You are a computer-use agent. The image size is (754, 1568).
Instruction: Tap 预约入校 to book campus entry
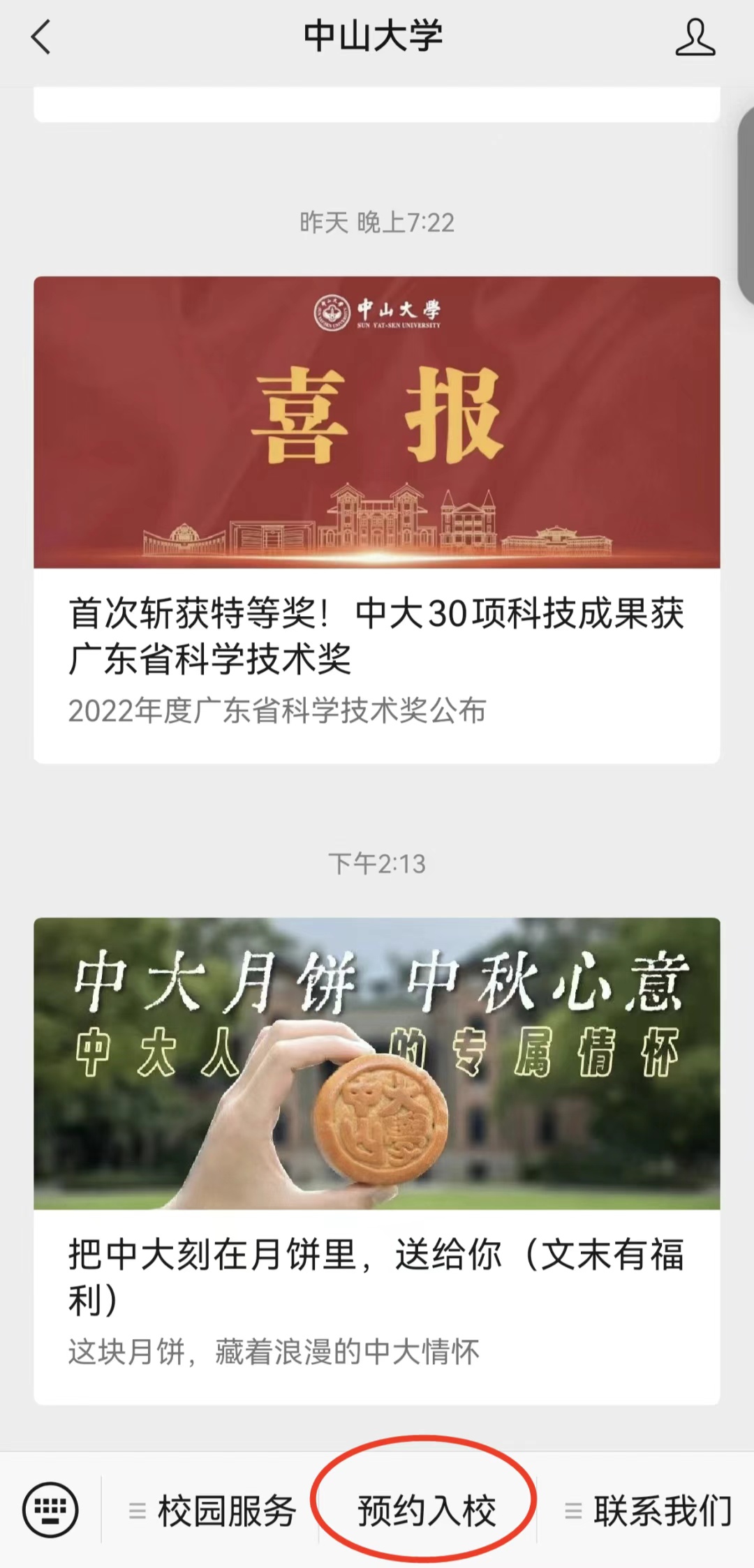(x=427, y=1511)
